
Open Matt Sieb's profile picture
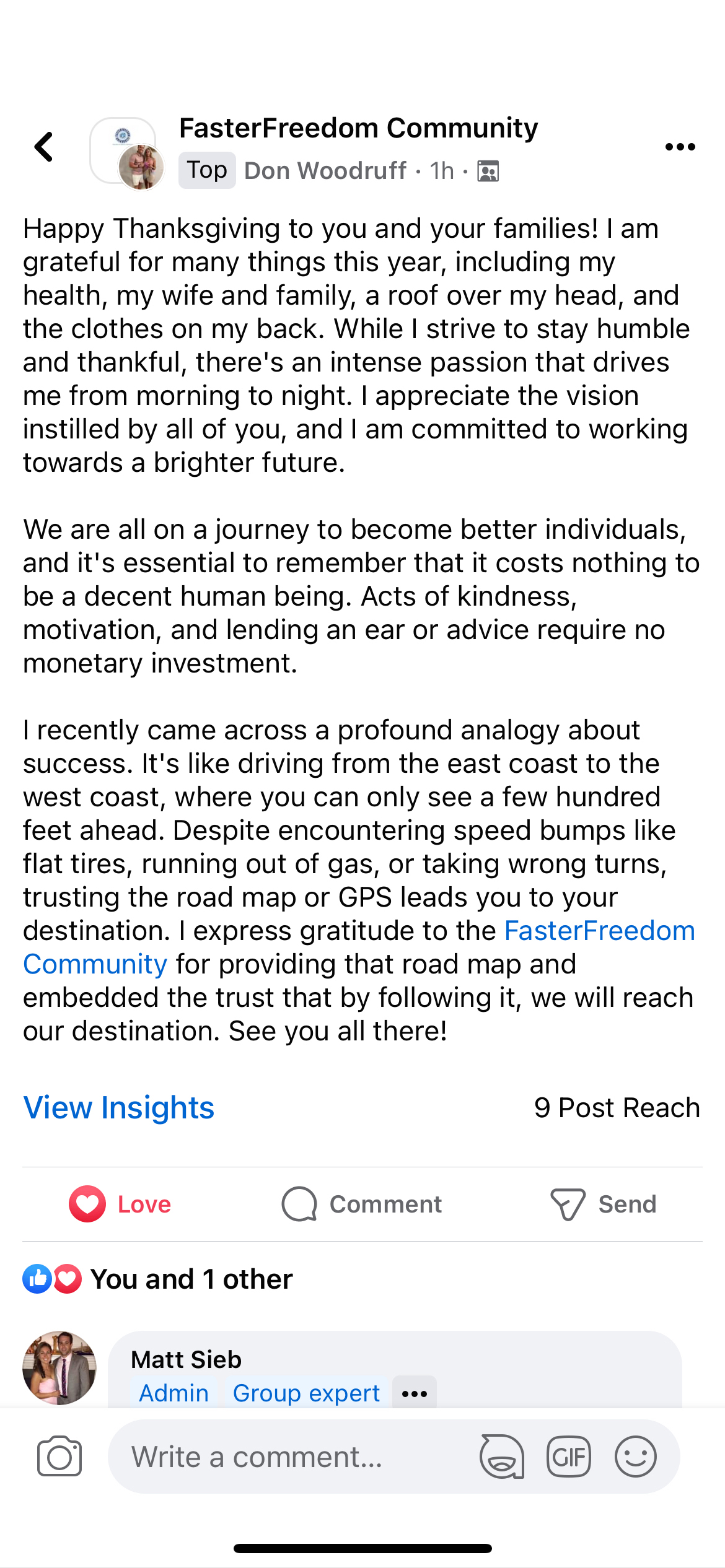59,1368
